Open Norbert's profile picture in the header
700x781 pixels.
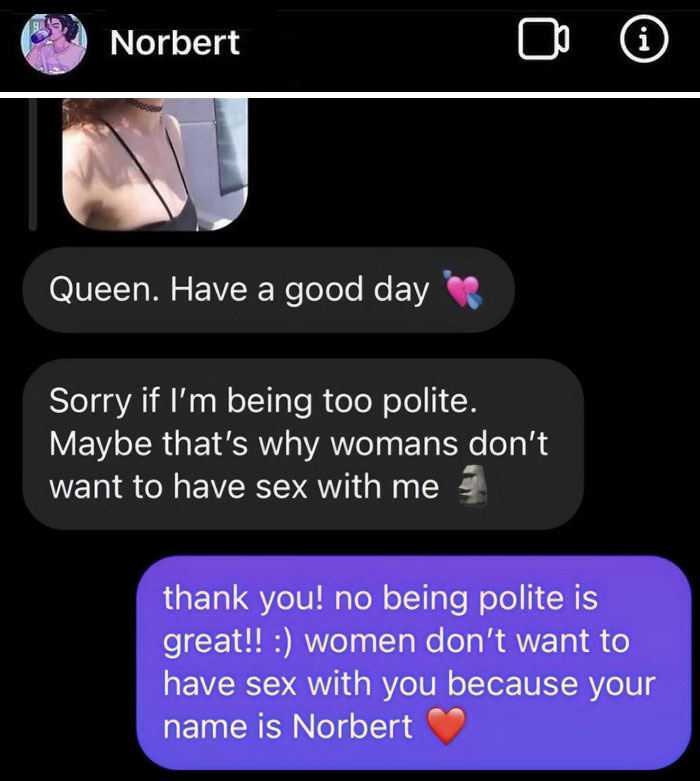pos(54,44)
